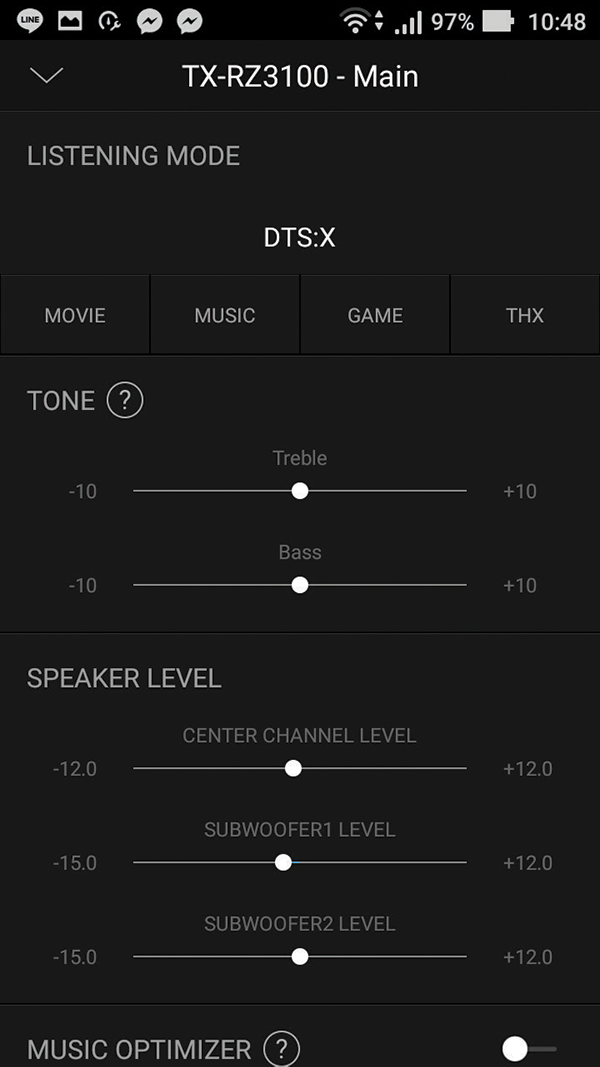Viewport: 600px width, 1067px height.
Task: Tap the Subwoofer1 Level slider
Action: [x=300, y=863]
